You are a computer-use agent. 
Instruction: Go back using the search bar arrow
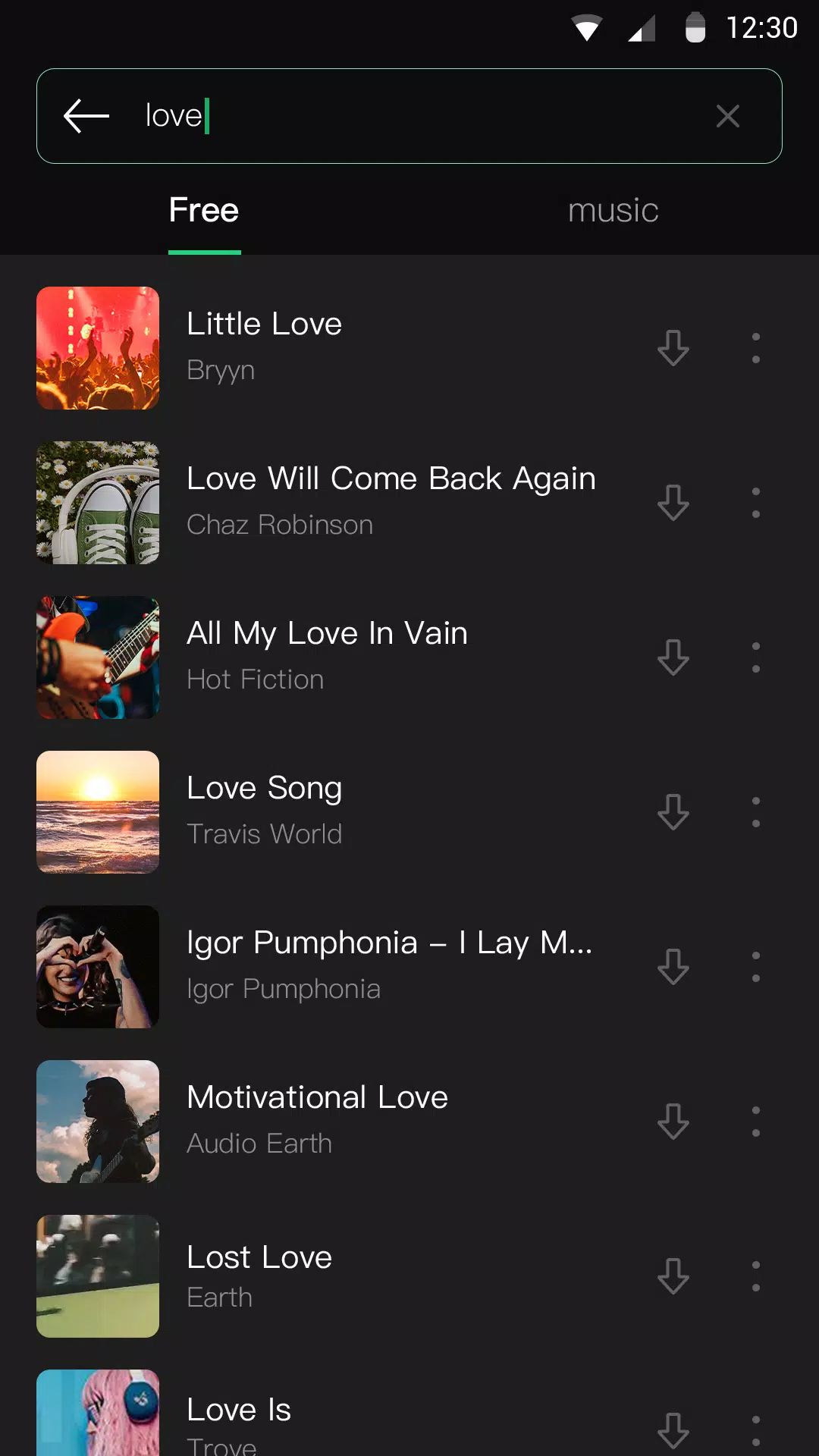[86, 116]
